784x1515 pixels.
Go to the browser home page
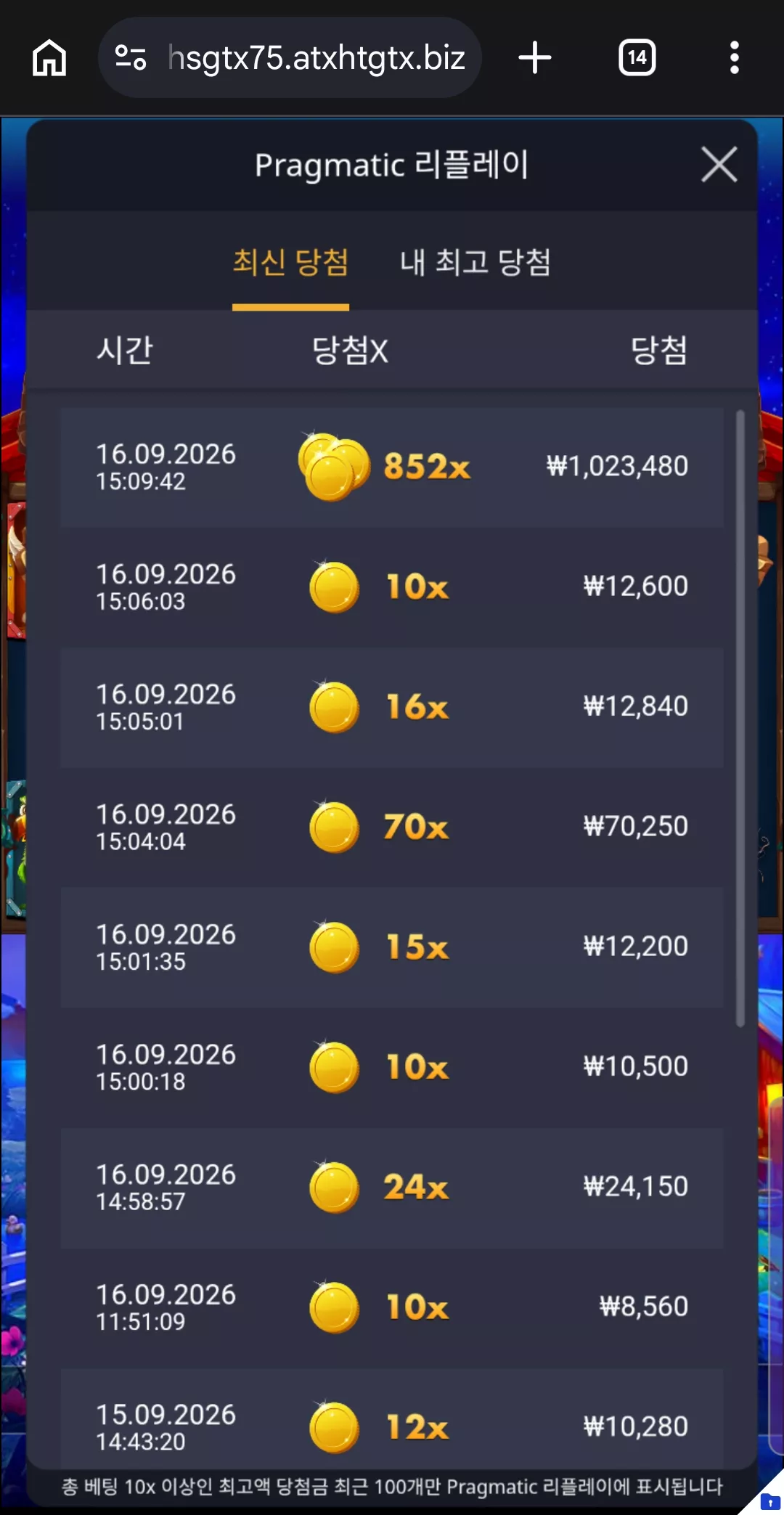tap(49, 57)
